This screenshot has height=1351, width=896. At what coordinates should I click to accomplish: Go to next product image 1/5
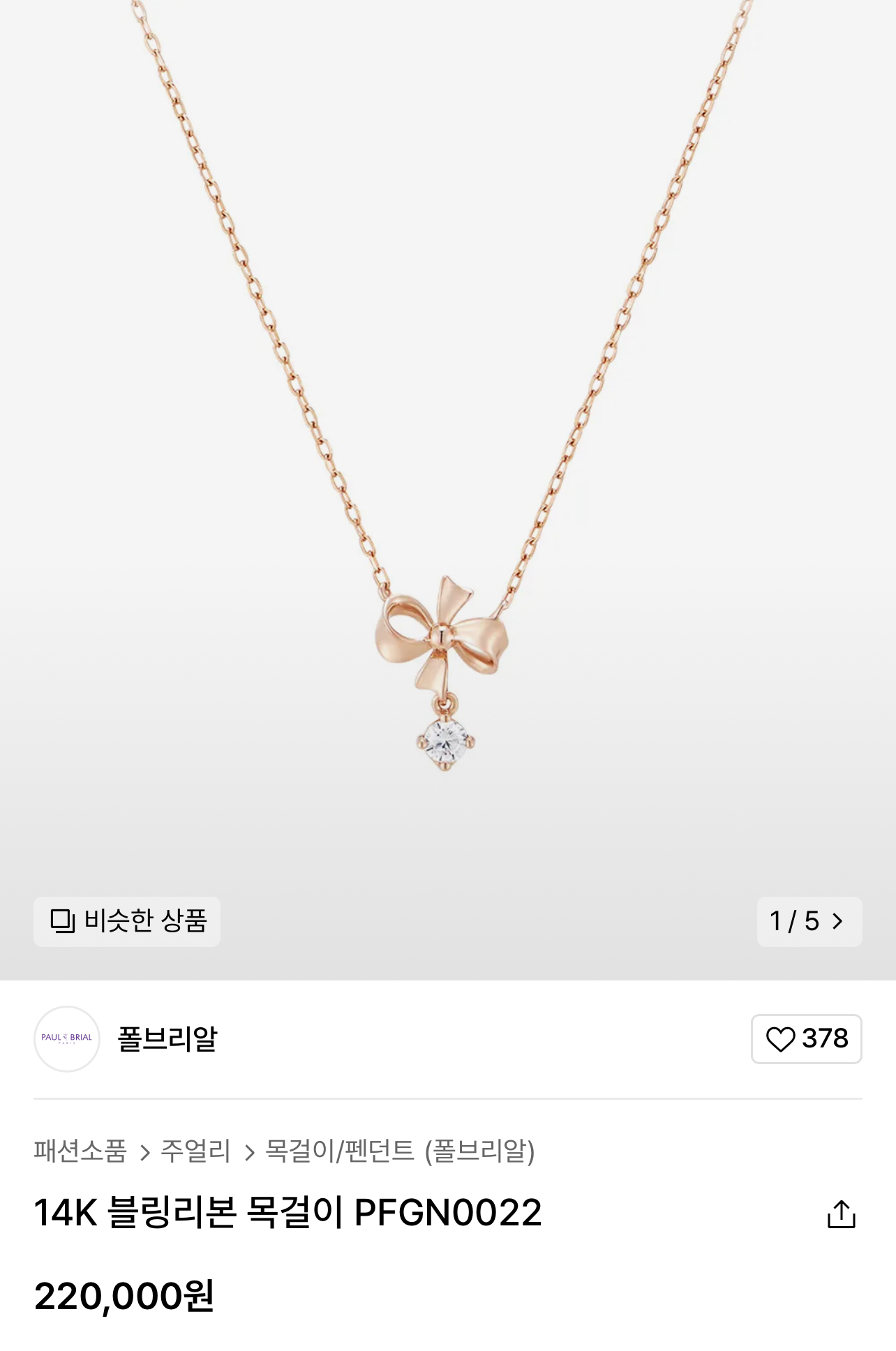pos(809,921)
